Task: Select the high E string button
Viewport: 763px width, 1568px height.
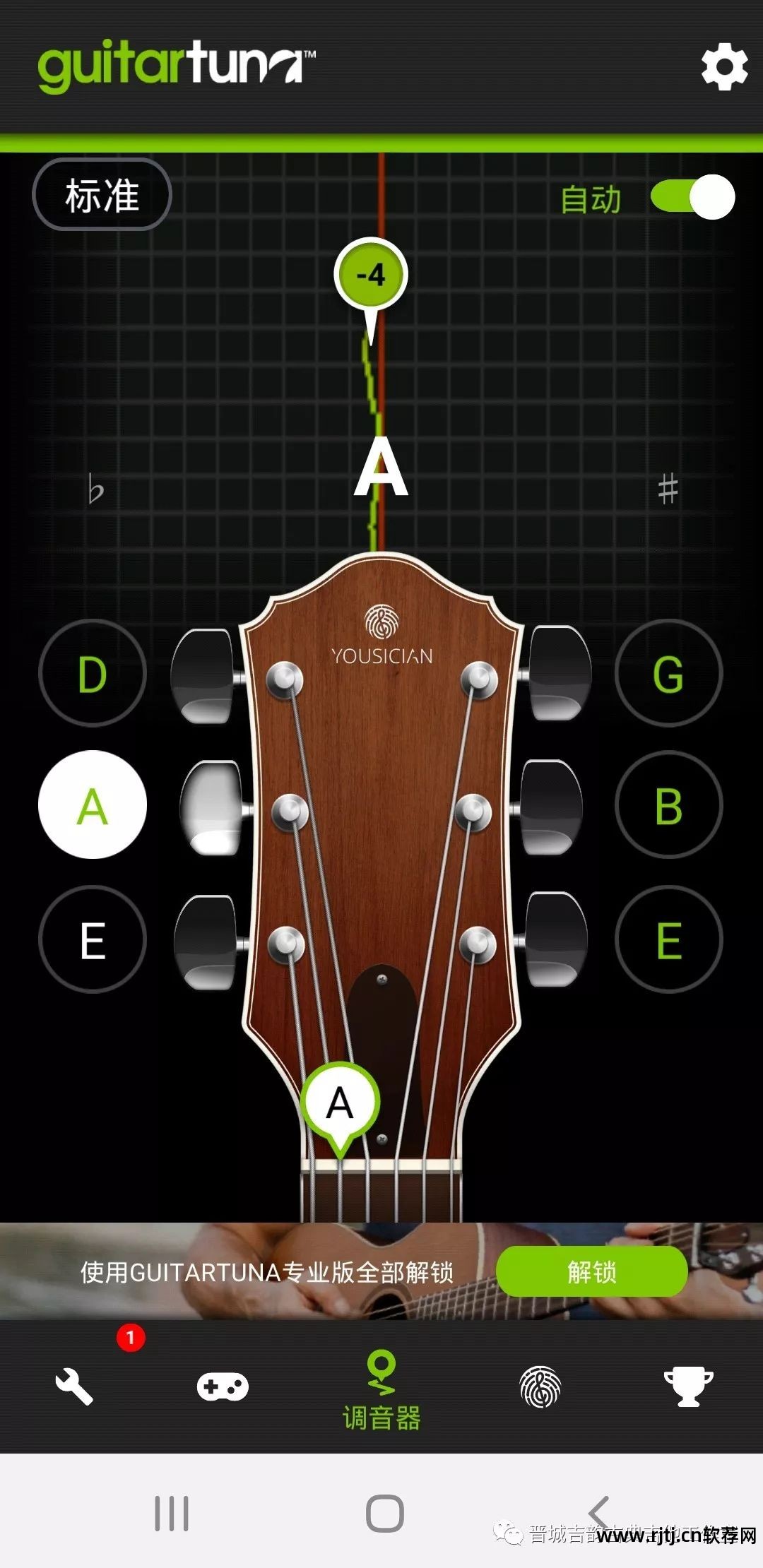Action: [x=668, y=939]
